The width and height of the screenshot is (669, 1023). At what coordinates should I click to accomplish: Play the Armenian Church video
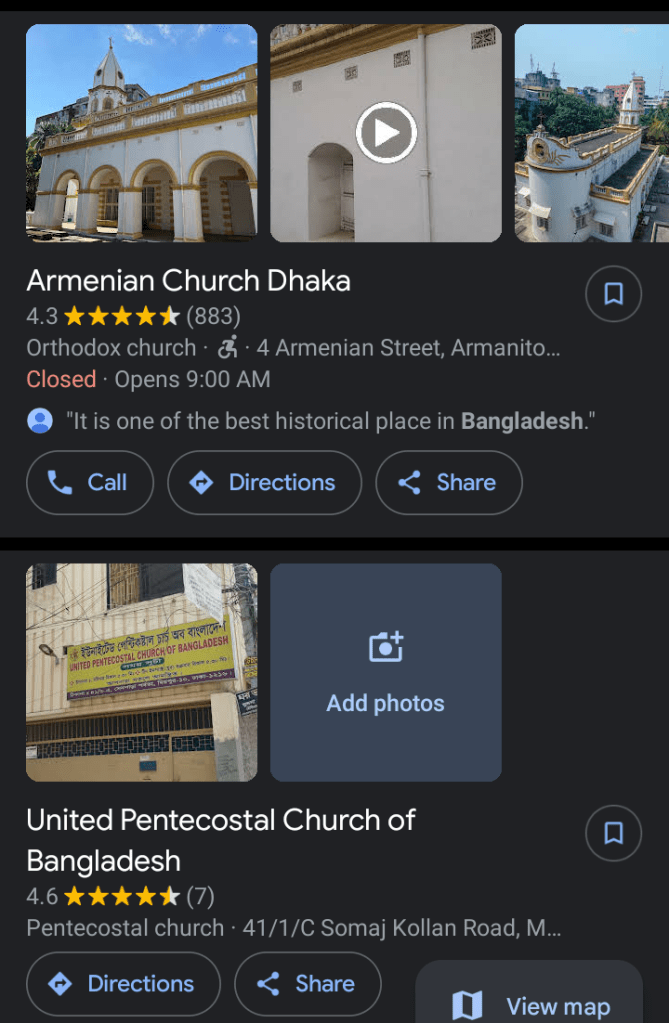click(x=386, y=132)
